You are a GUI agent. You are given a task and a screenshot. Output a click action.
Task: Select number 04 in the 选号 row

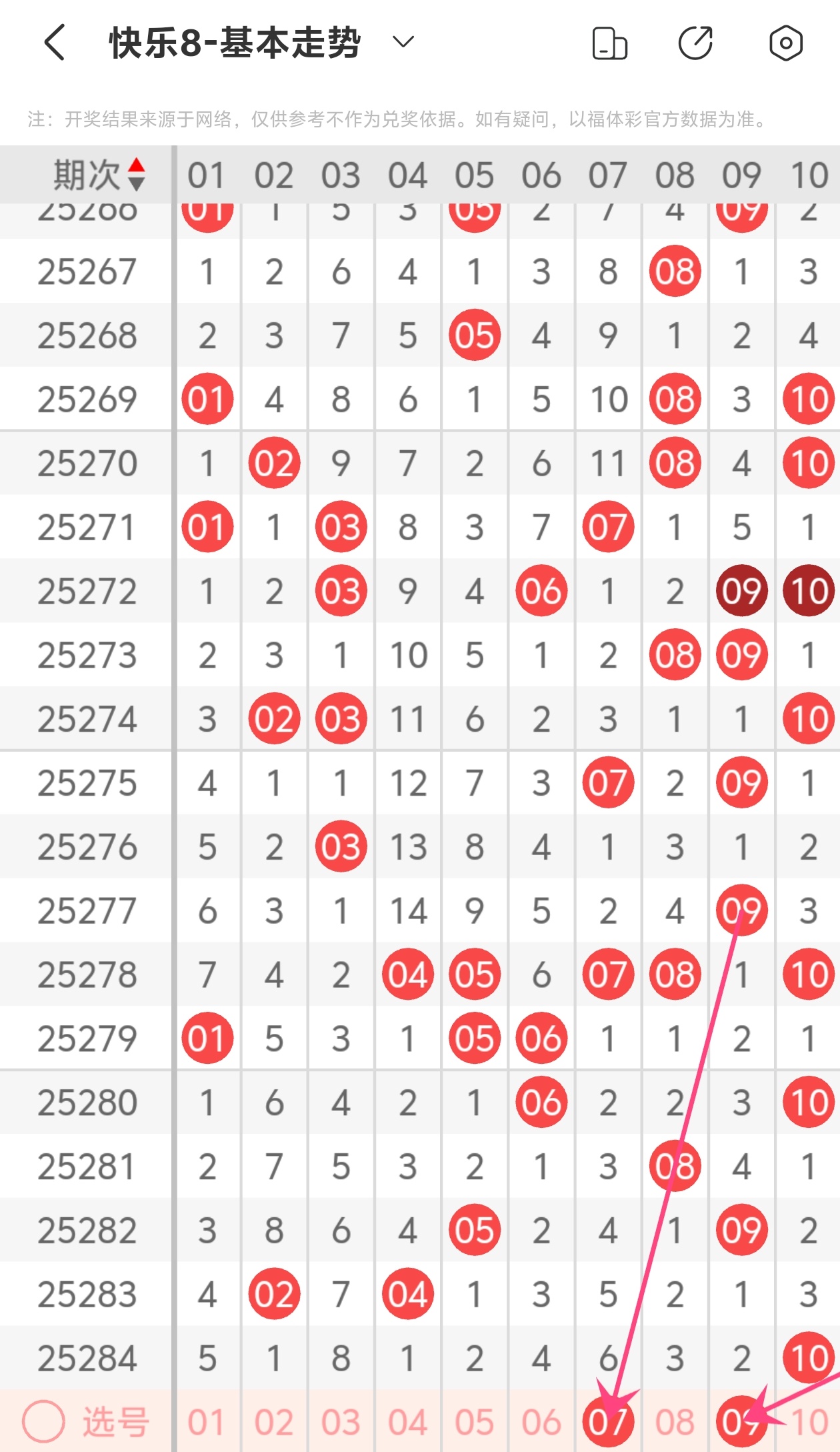coord(407,1422)
